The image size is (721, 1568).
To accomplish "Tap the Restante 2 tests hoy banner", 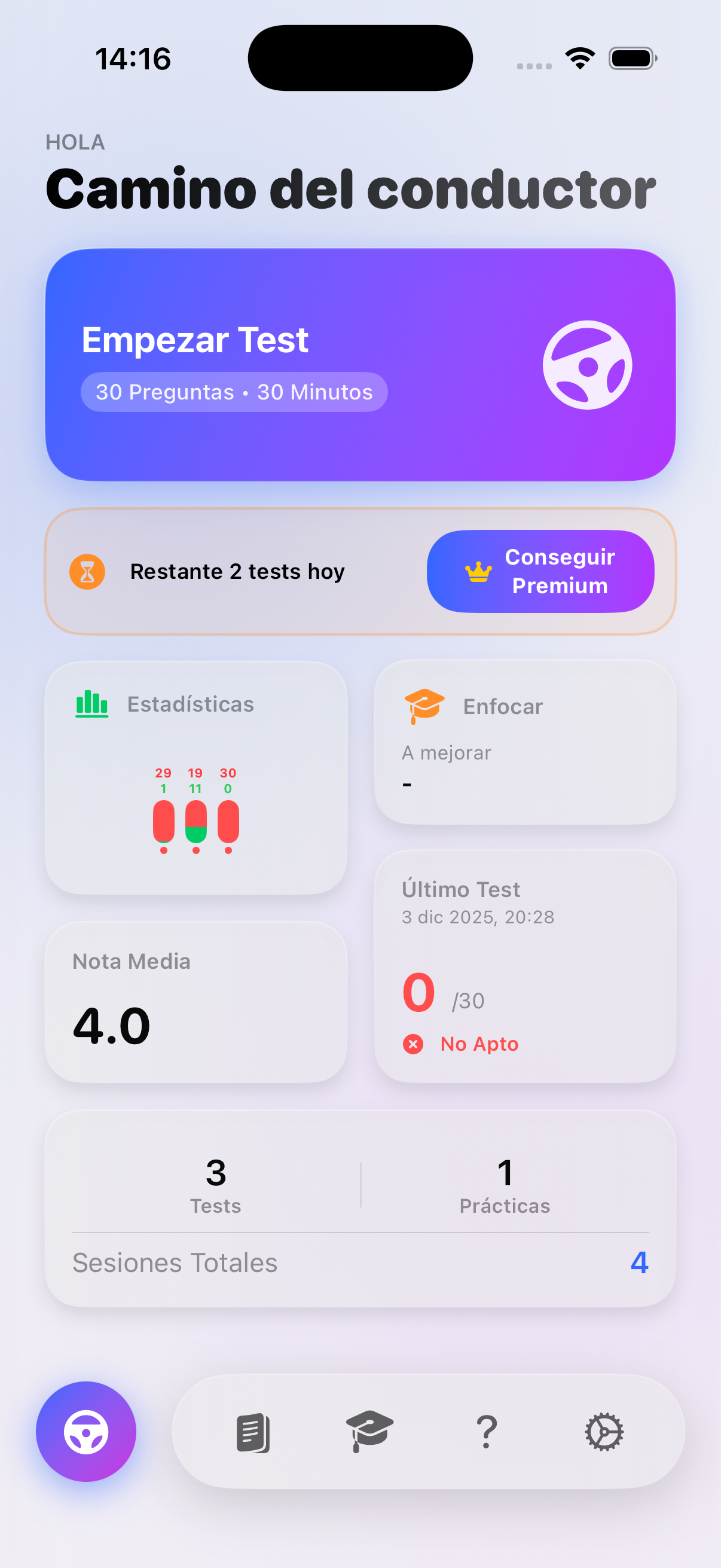I will point(237,571).
